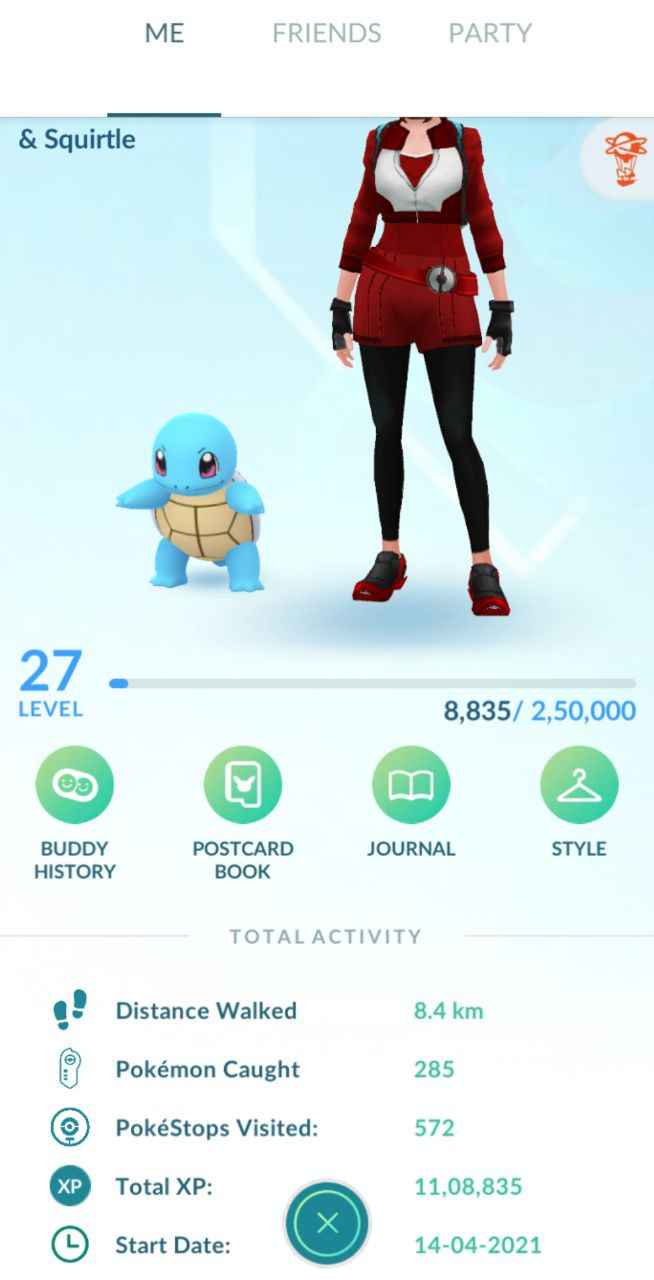
Task: Open Buddy History
Action: (74, 786)
